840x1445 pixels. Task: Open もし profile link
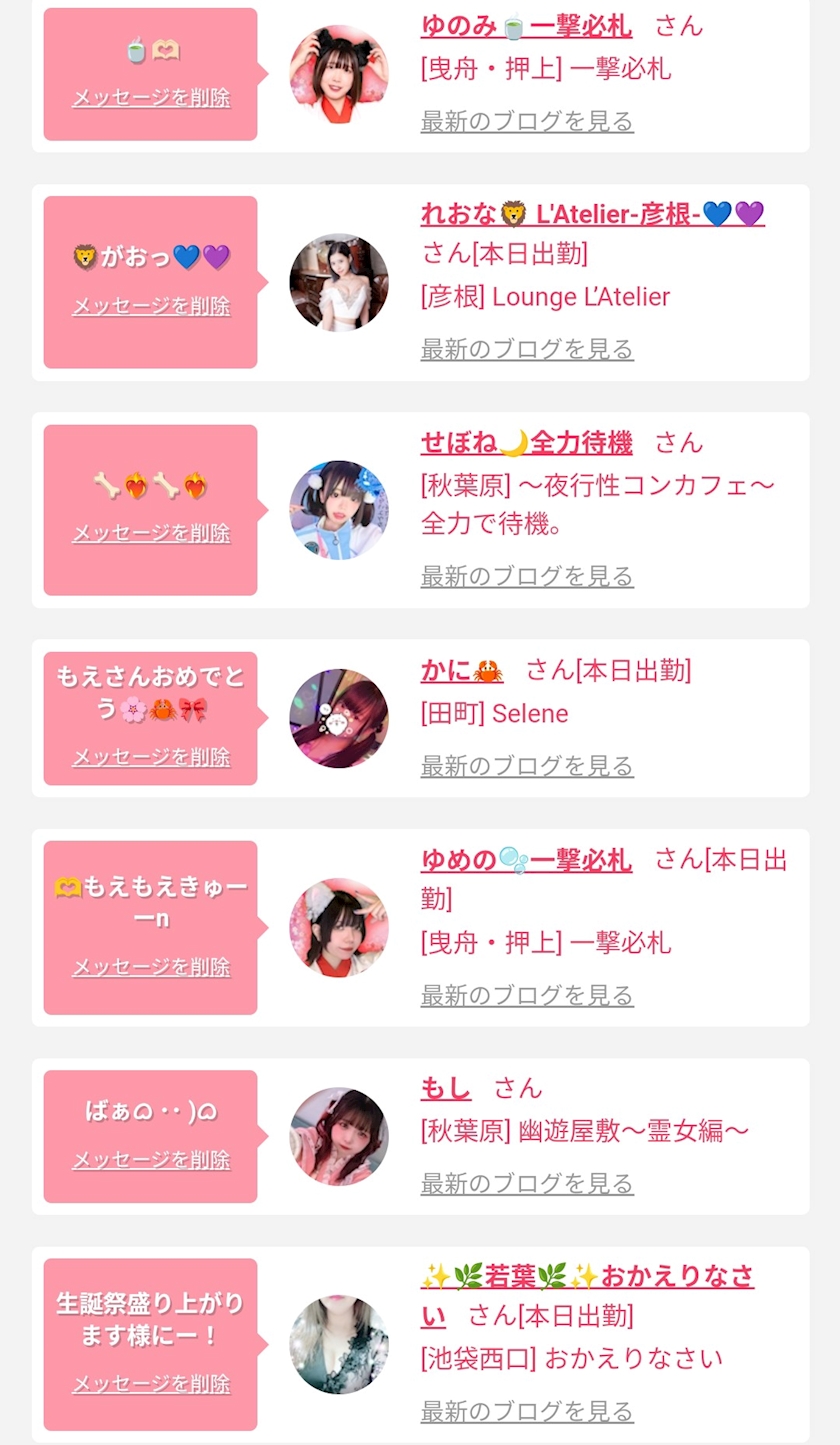(446, 1088)
